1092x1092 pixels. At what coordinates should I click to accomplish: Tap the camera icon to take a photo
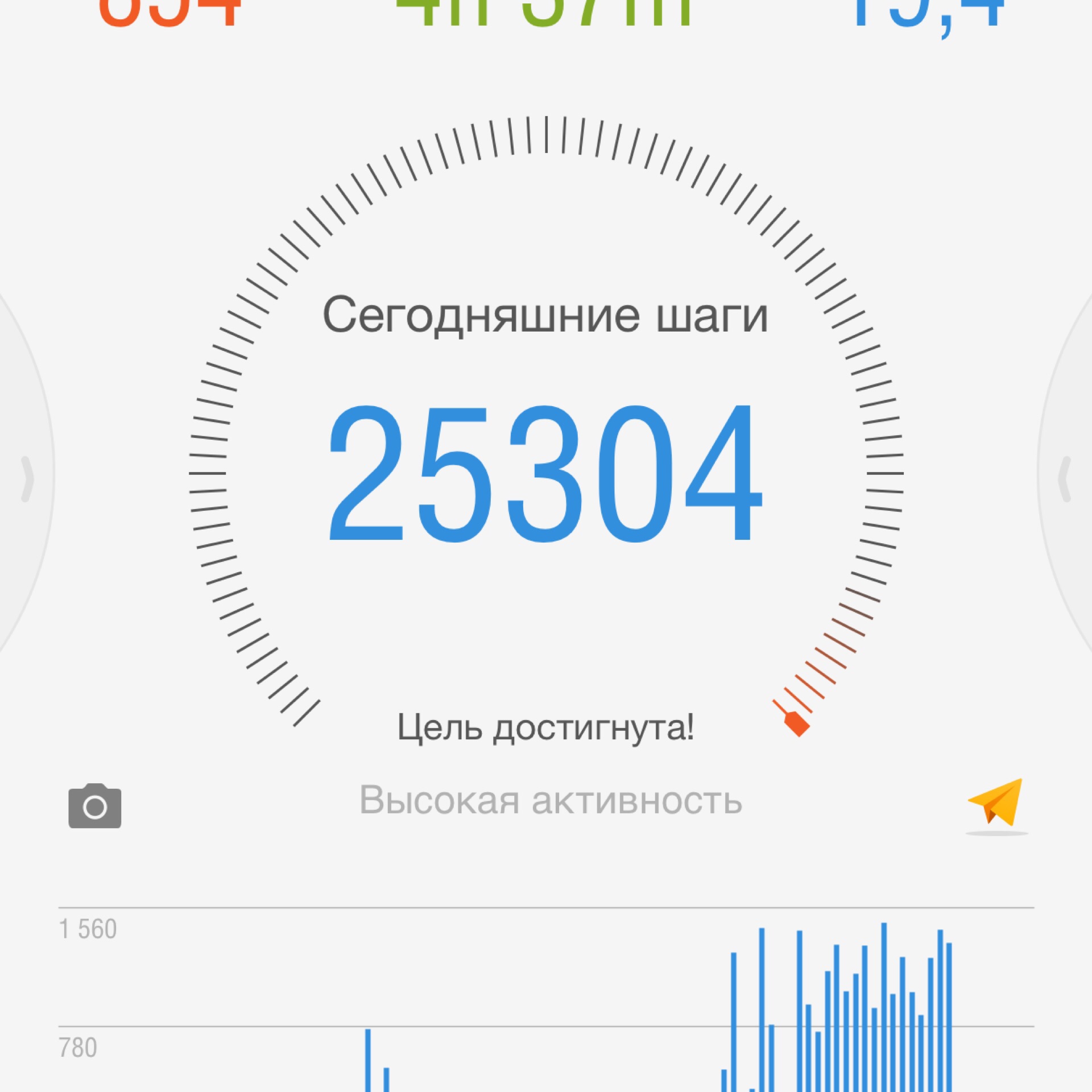click(94, 805)
